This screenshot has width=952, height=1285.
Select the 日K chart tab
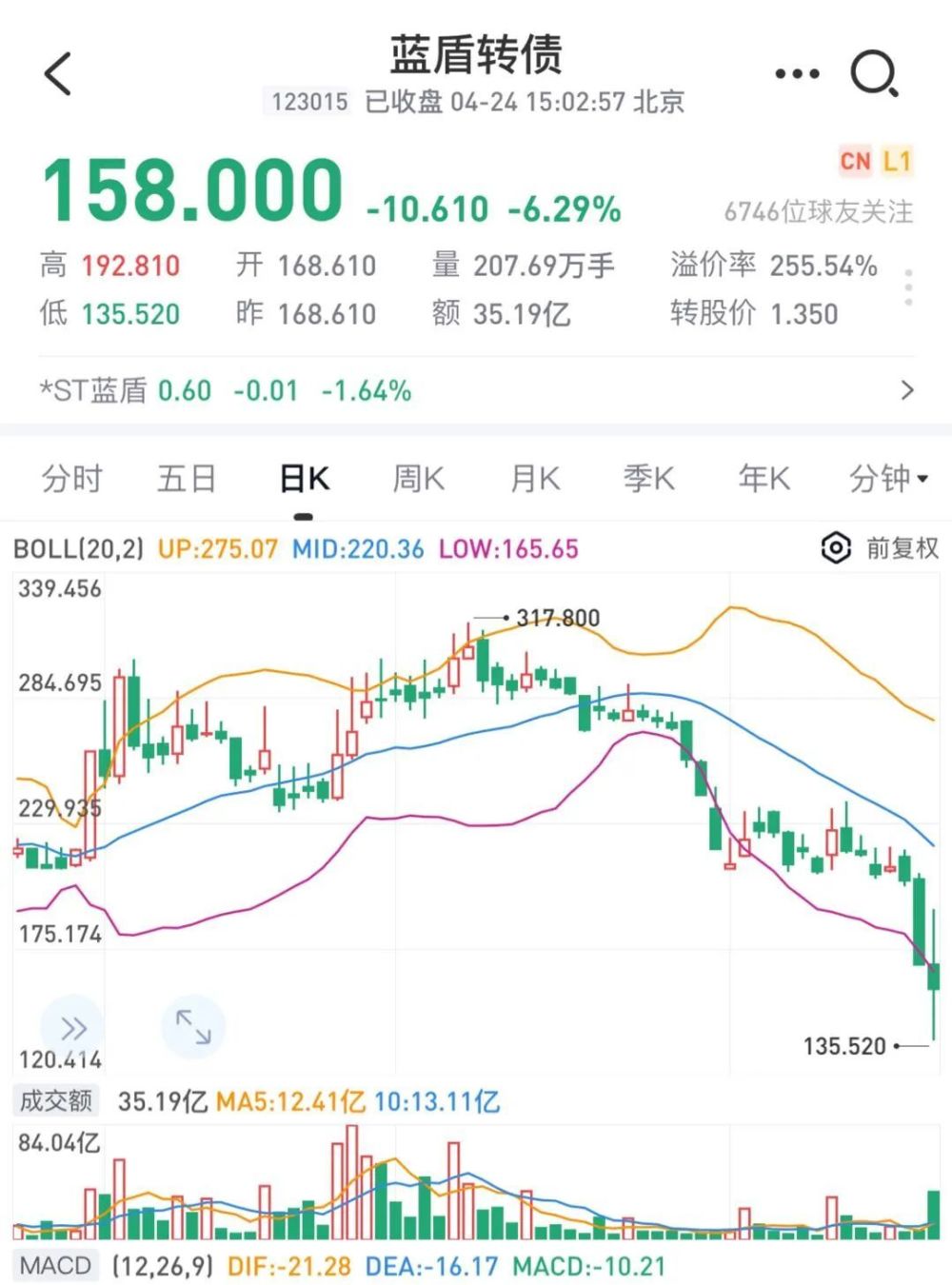(304, 478)
